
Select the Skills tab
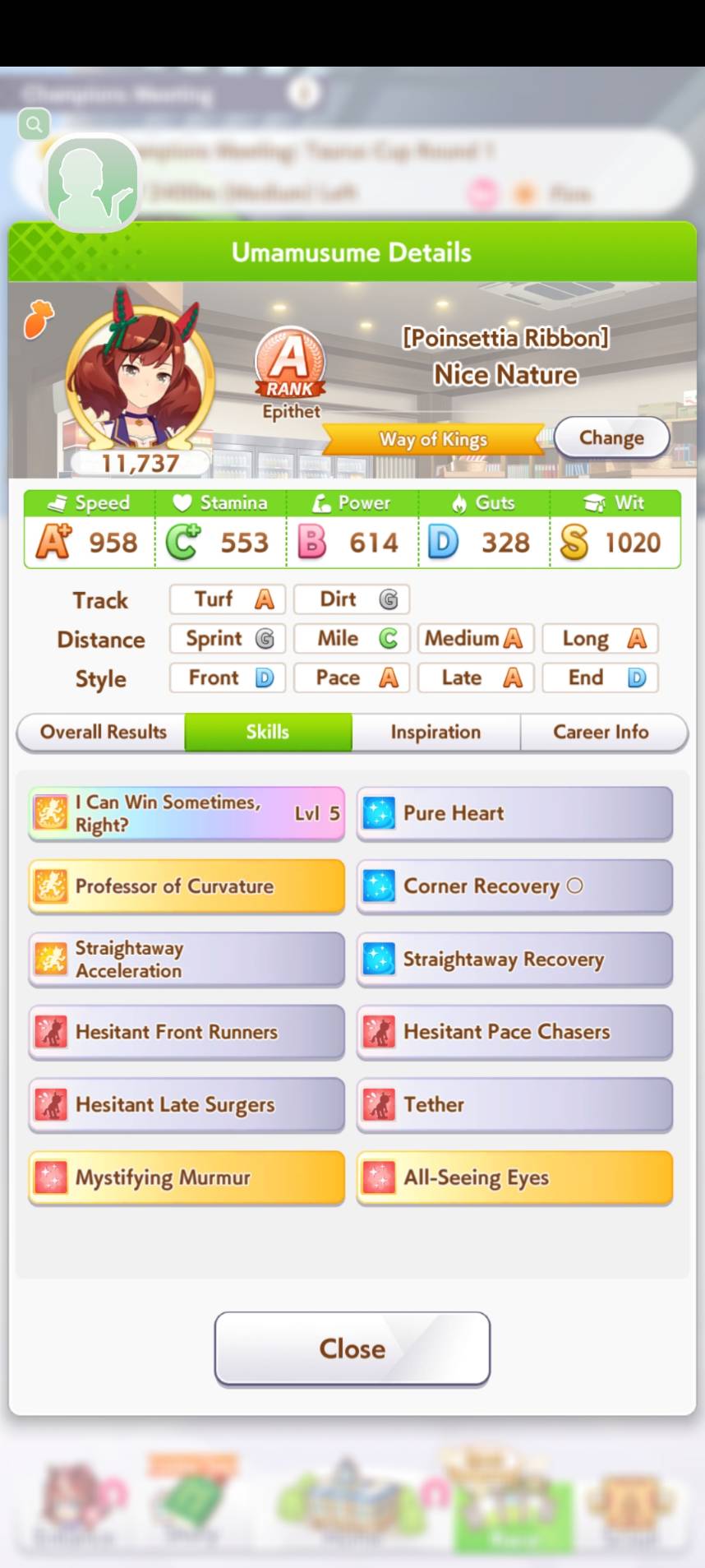click(x=268, y=732)
